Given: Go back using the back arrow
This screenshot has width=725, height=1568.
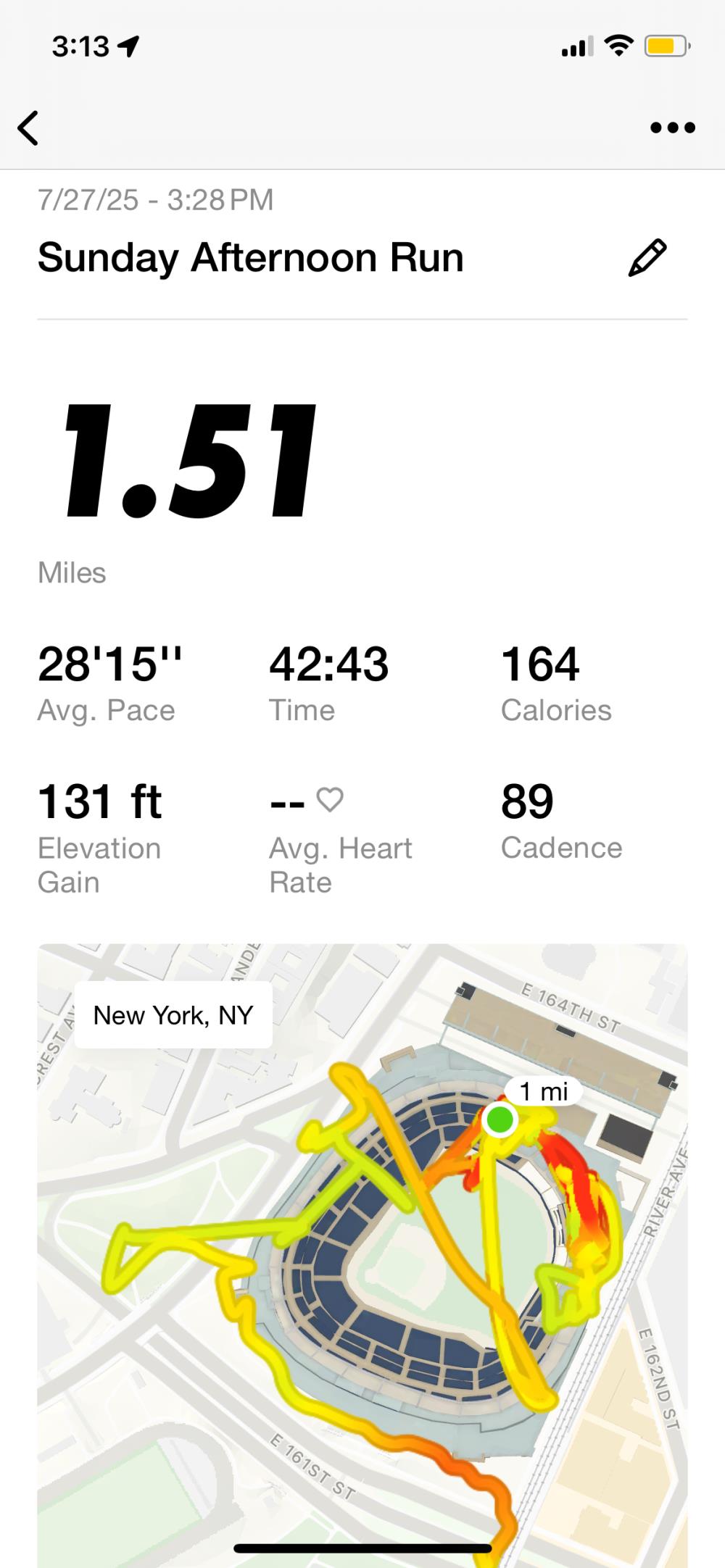Looking at the screenshot, I should tap(28, 128).
